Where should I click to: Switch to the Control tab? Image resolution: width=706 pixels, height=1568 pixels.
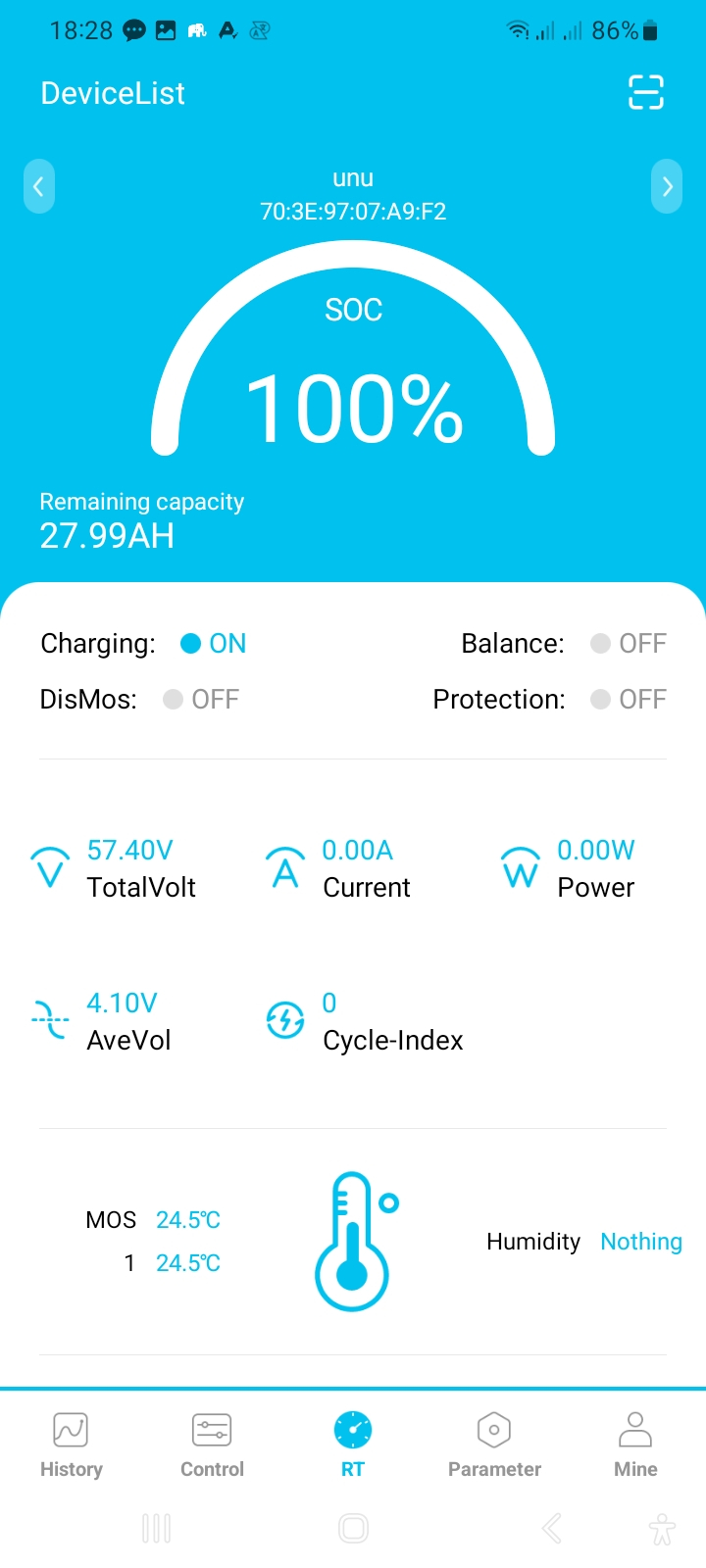(x=212, y=1445)
